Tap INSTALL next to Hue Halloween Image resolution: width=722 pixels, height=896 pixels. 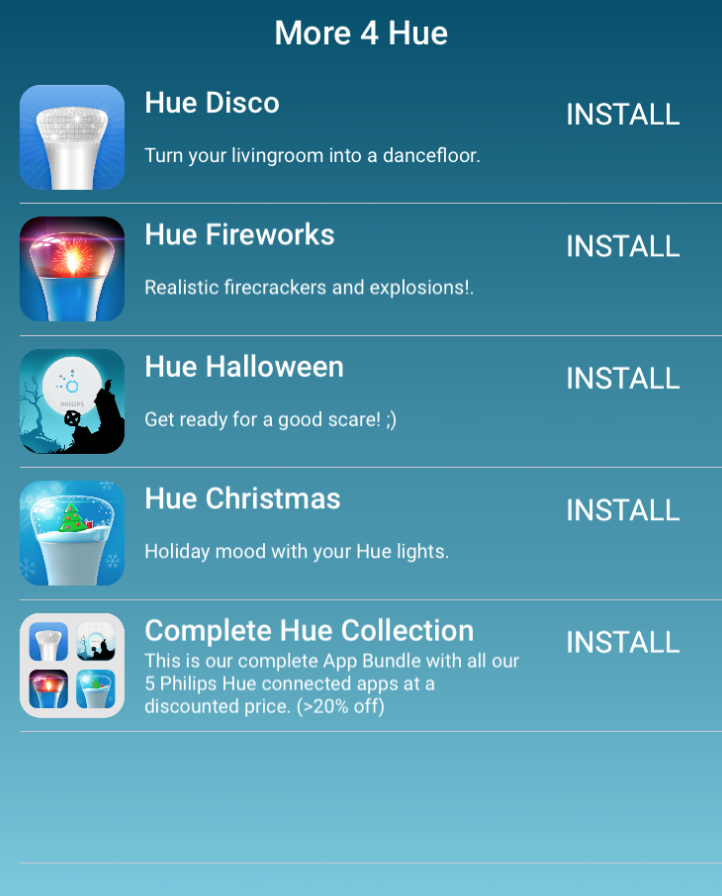pyautogui.click(x=622, y=379)
